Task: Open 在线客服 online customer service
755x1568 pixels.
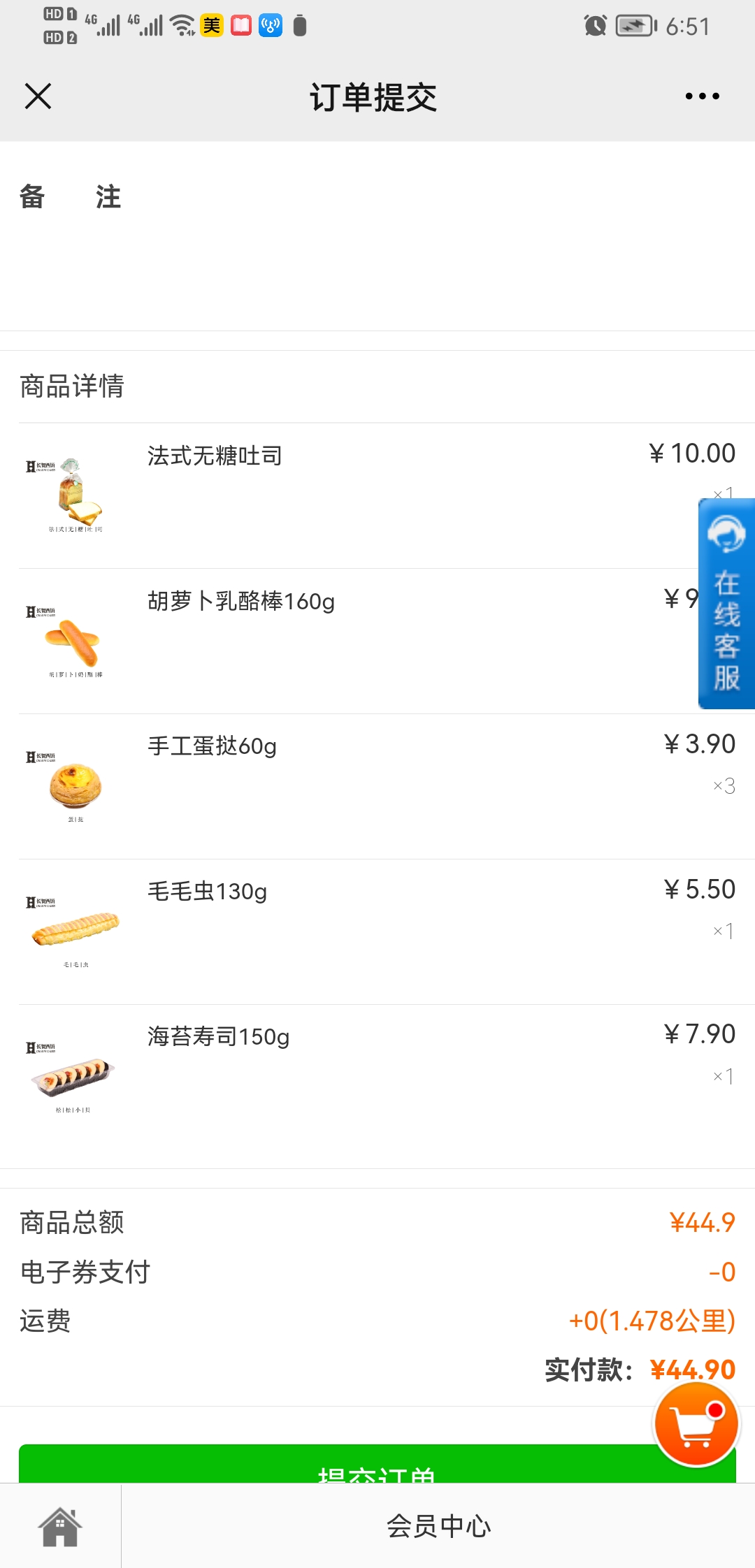Action: (x=726, y=604)
